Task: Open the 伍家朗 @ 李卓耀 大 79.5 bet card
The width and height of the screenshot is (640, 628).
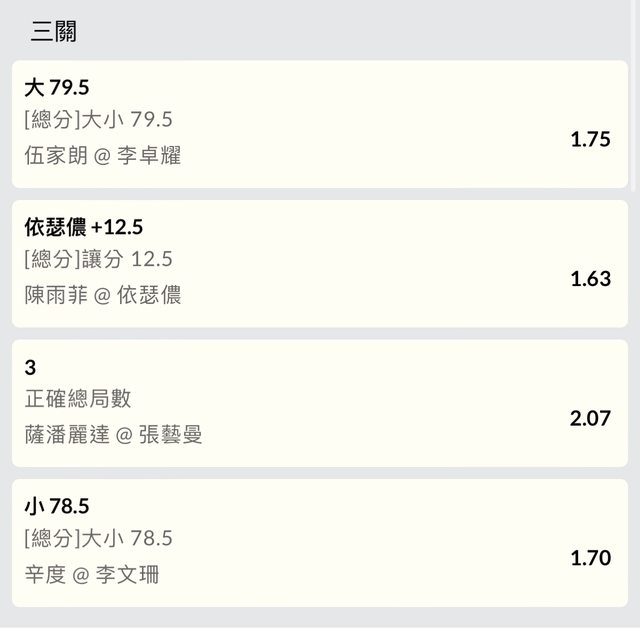Action: [x=320, y=124]
